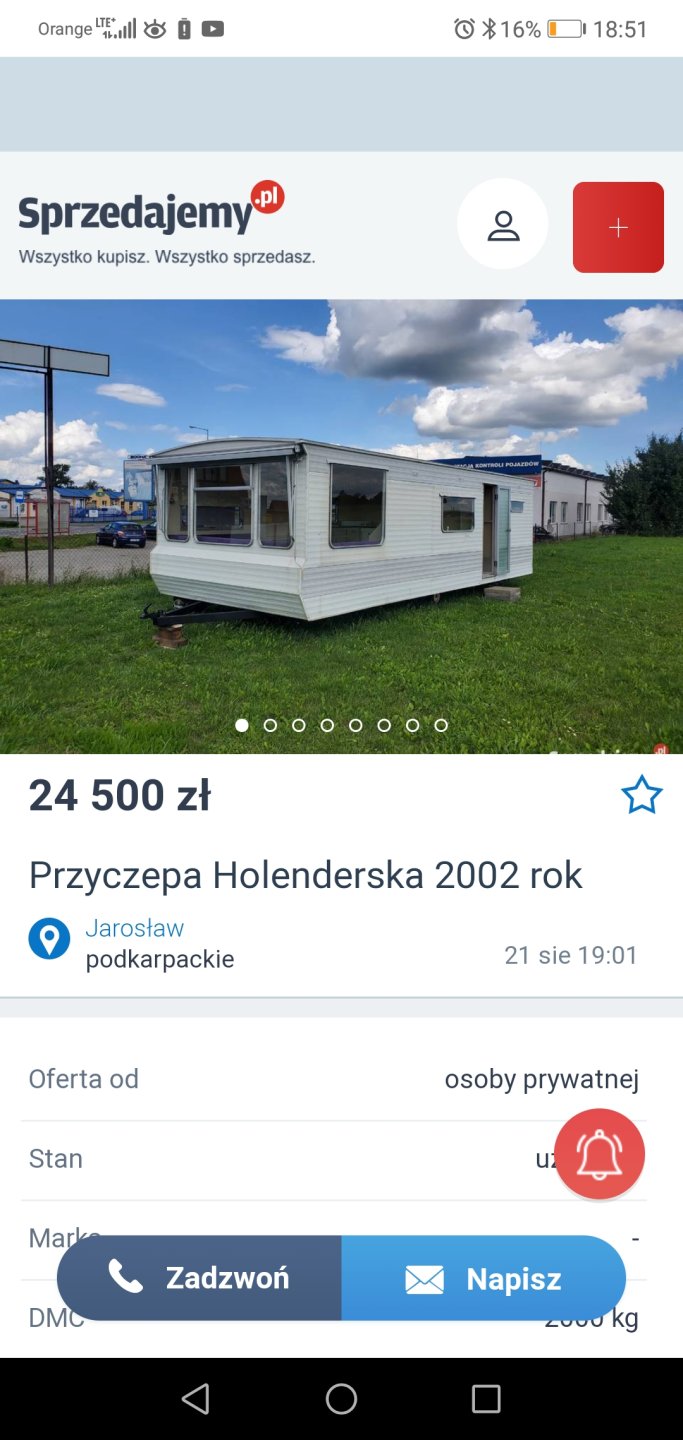
Task: Open the Jarosław location link
Action: click(x=135, y=928)
